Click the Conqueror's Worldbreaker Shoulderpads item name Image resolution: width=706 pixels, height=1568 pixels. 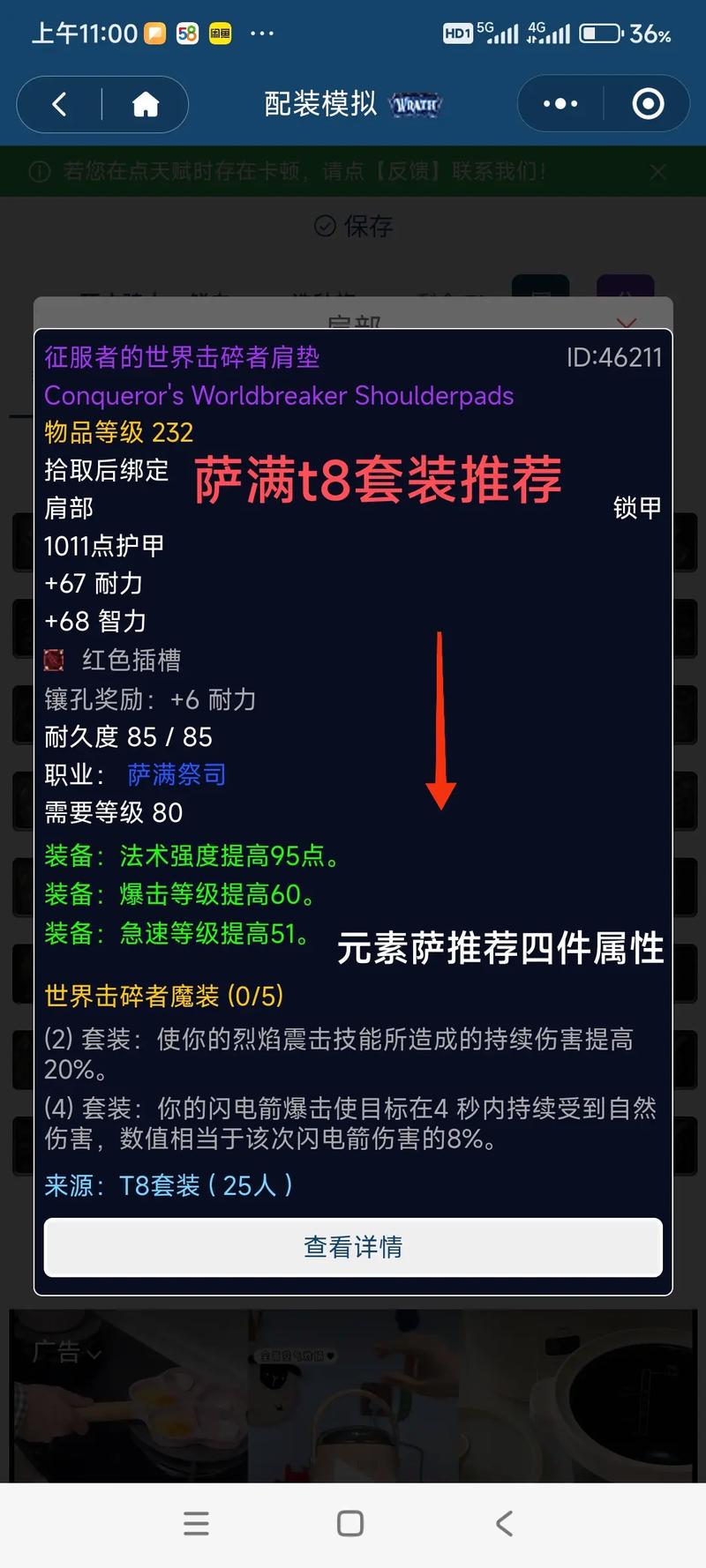pos(278,395)
